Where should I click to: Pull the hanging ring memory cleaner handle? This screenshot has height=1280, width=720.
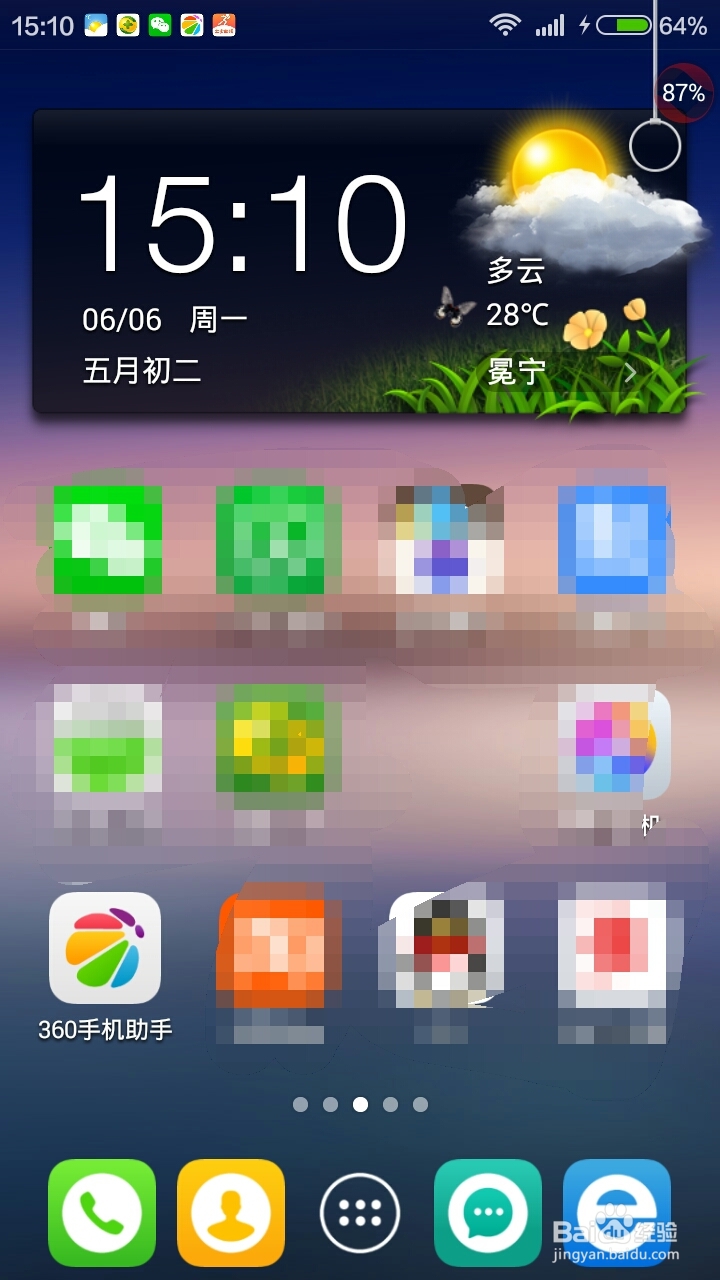657,145
